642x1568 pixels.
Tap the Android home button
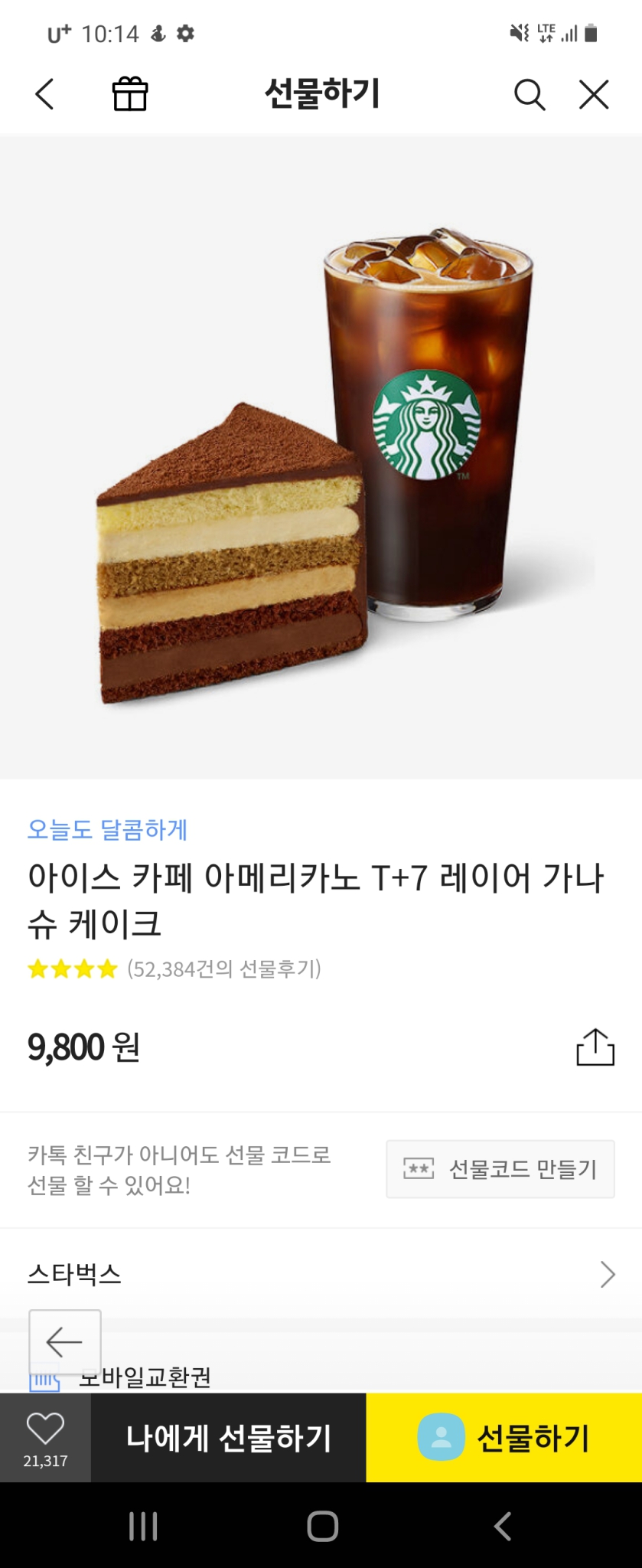pos(321,1527)
